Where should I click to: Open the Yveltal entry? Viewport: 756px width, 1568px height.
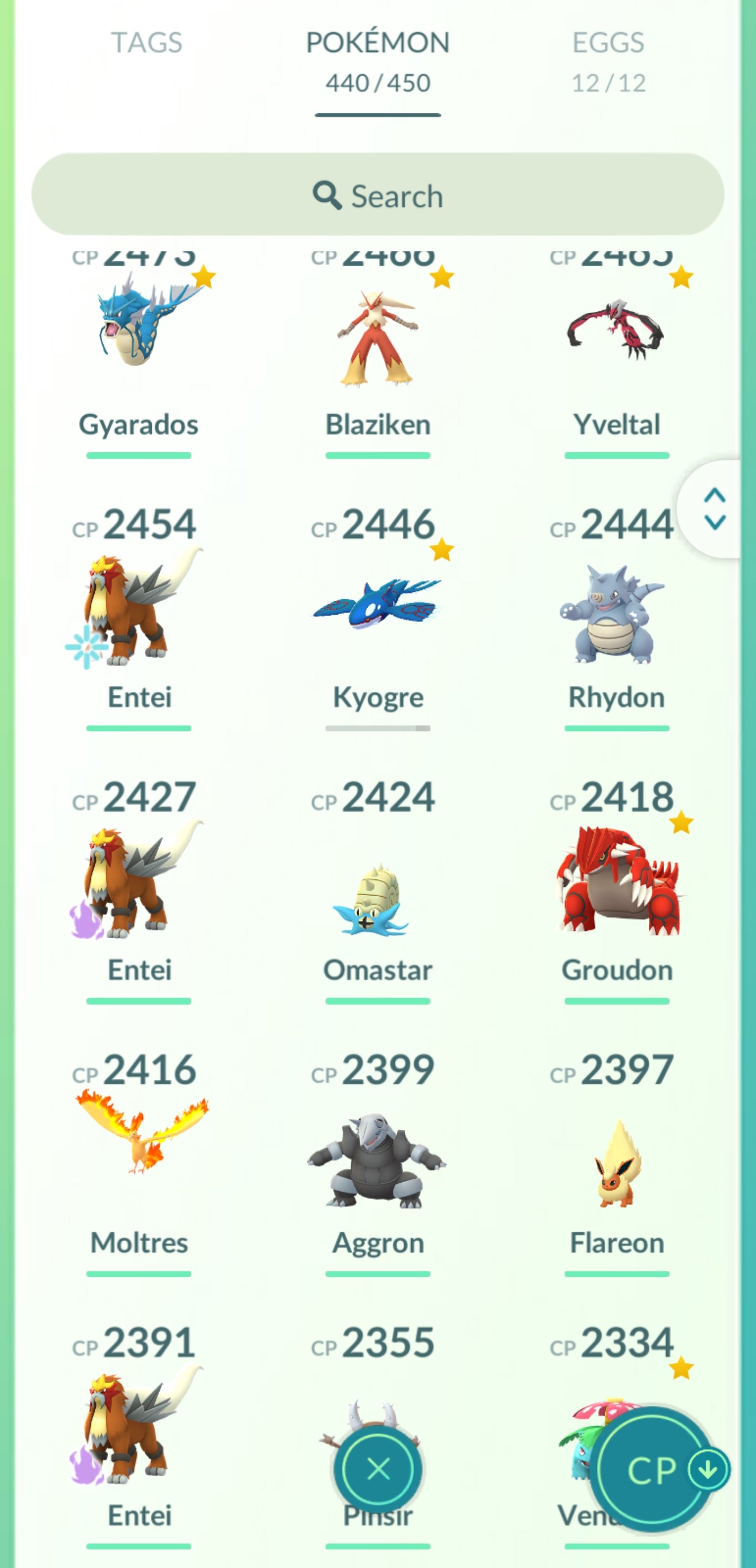[x=616, y=341]
